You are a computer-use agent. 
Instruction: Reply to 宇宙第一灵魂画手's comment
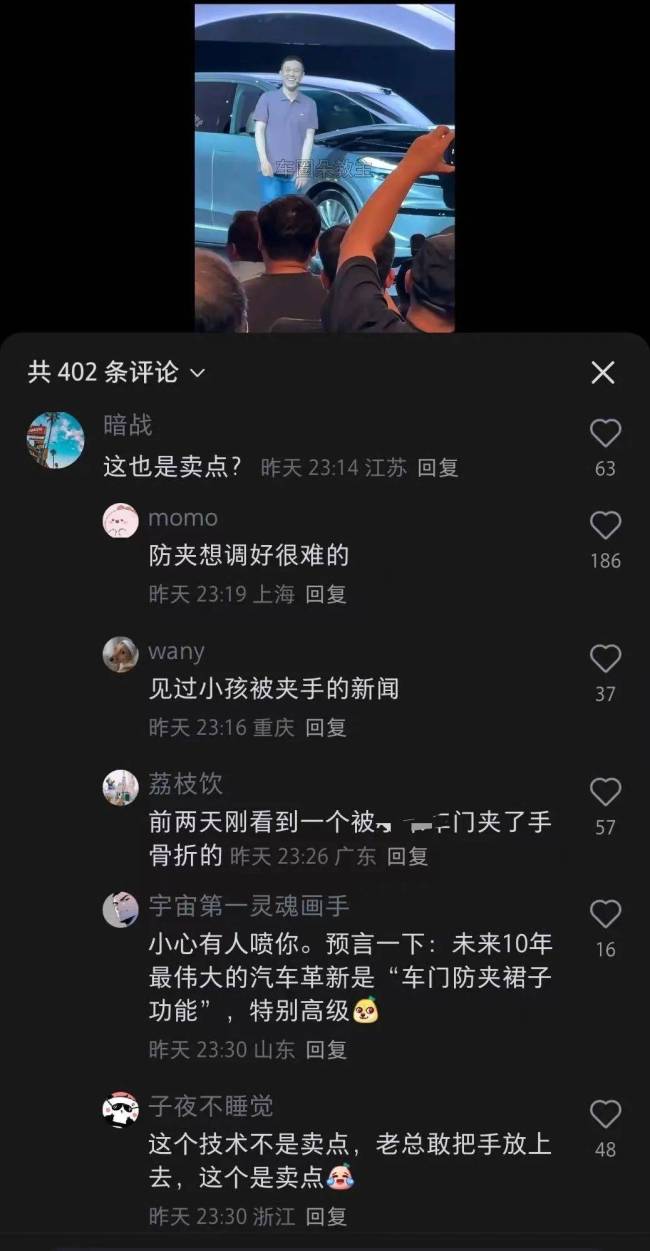coord(326,1050)
